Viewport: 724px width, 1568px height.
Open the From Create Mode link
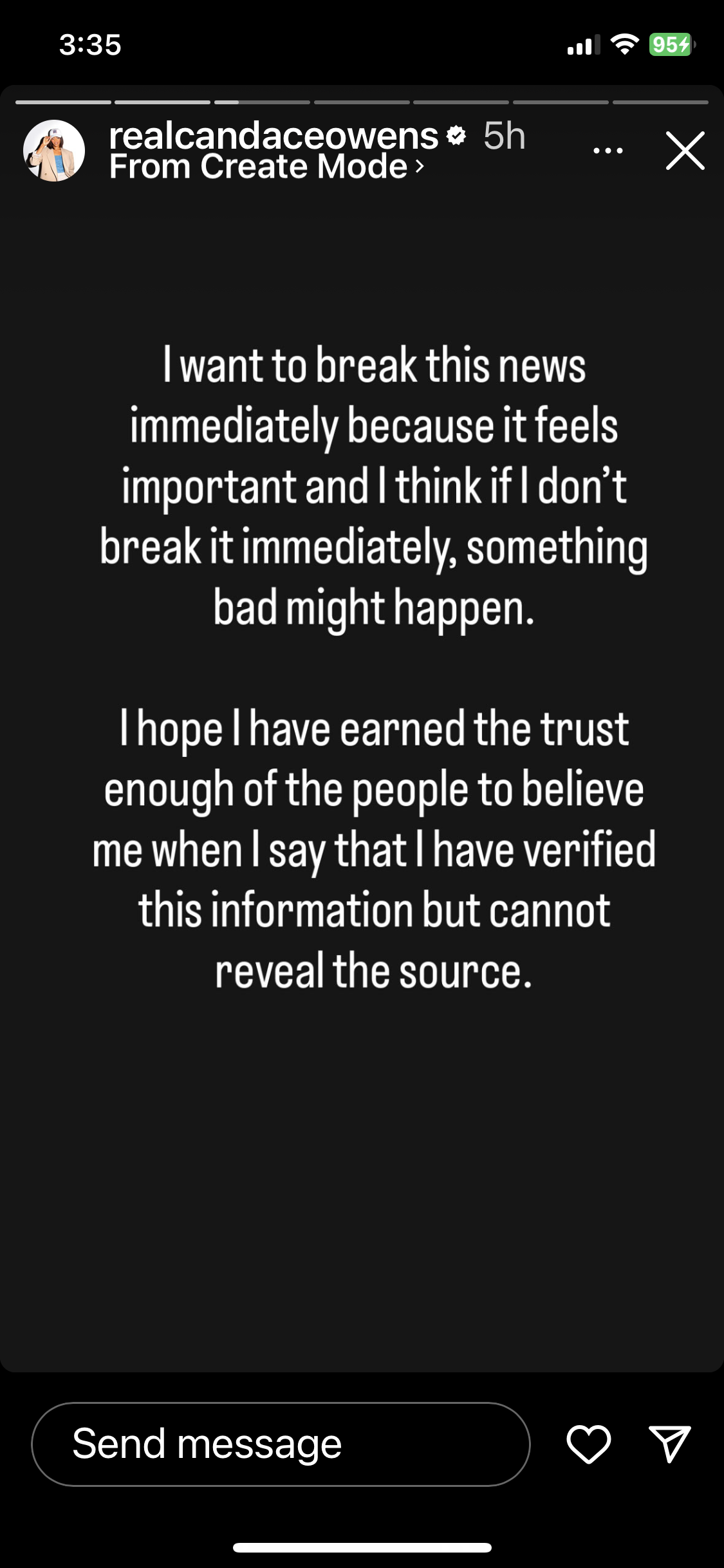(266, 167)
